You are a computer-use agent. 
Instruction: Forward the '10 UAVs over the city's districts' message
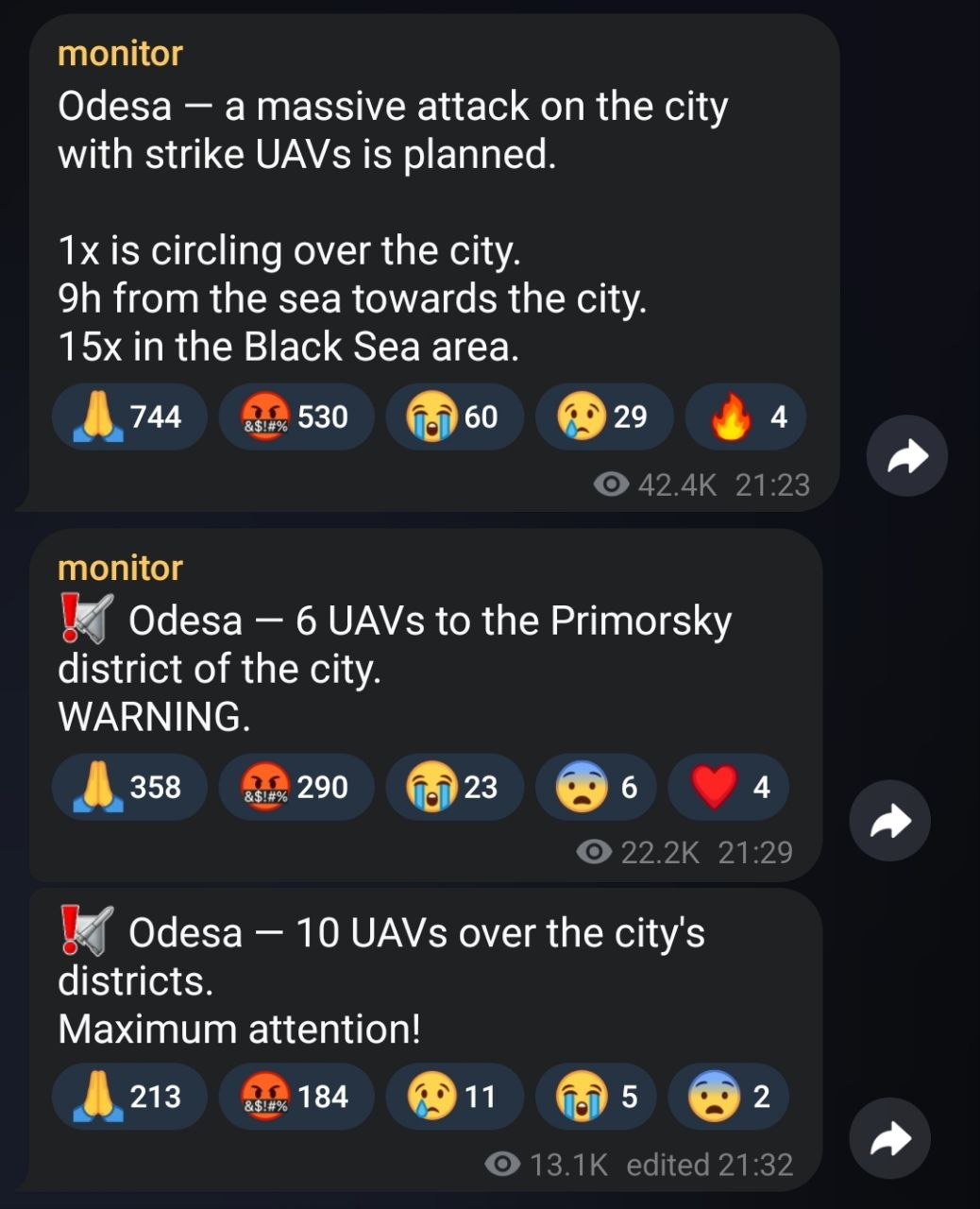pyautogui.click(x=889, y=1138)
